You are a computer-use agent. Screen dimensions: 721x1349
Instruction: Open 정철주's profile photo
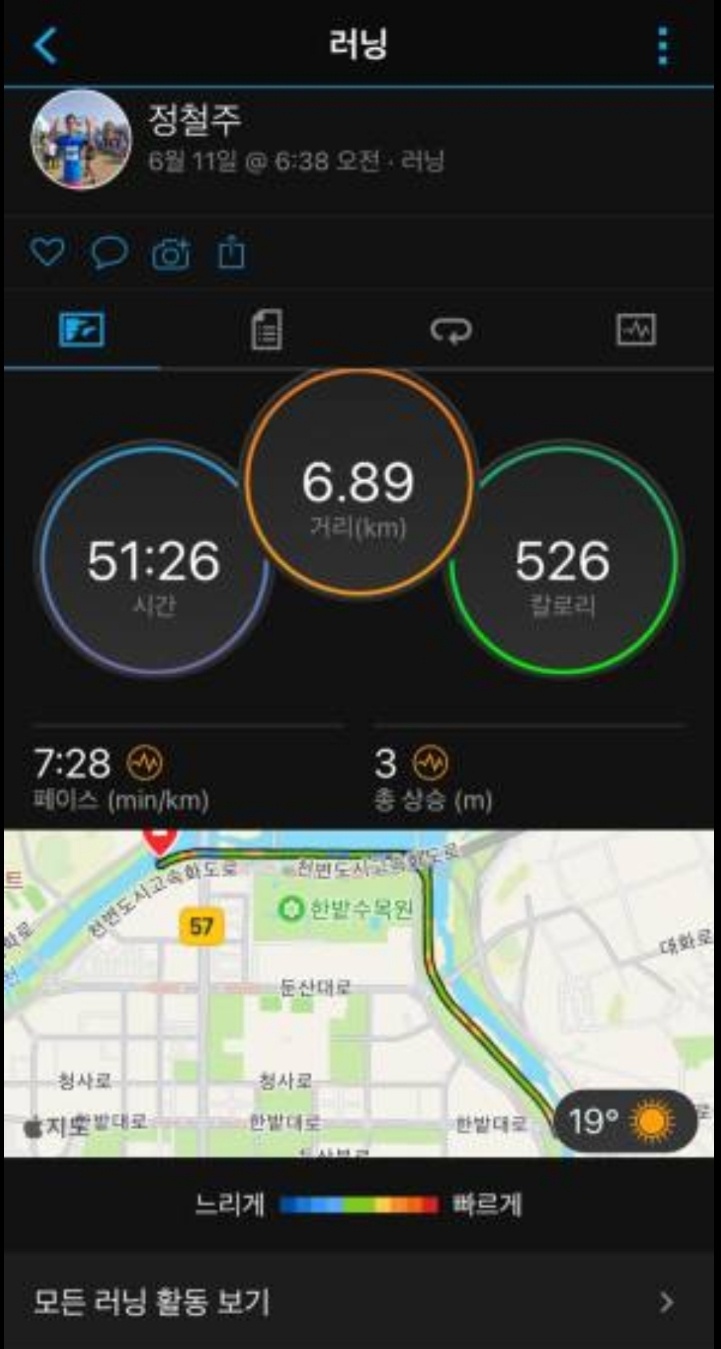tap(82, 140)
